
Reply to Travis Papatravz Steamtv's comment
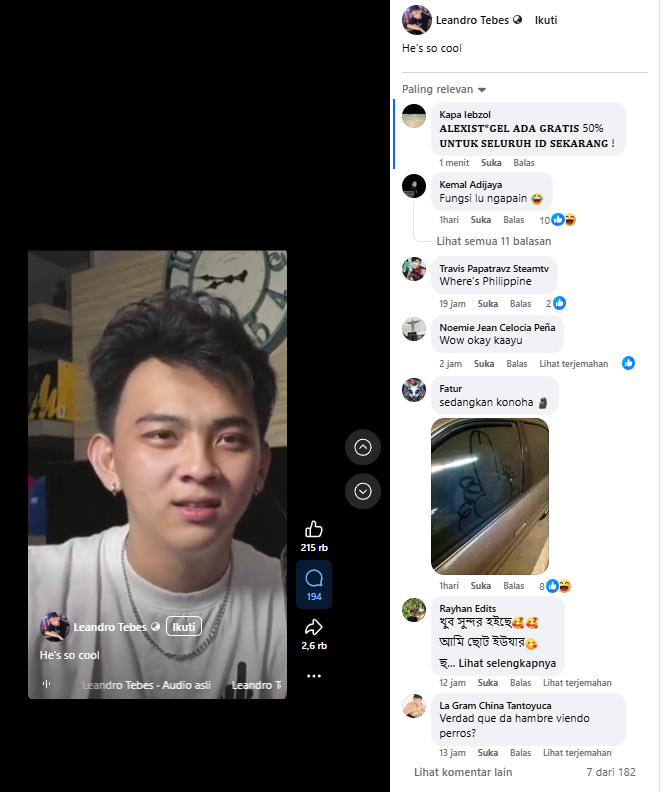coord(521,304)
